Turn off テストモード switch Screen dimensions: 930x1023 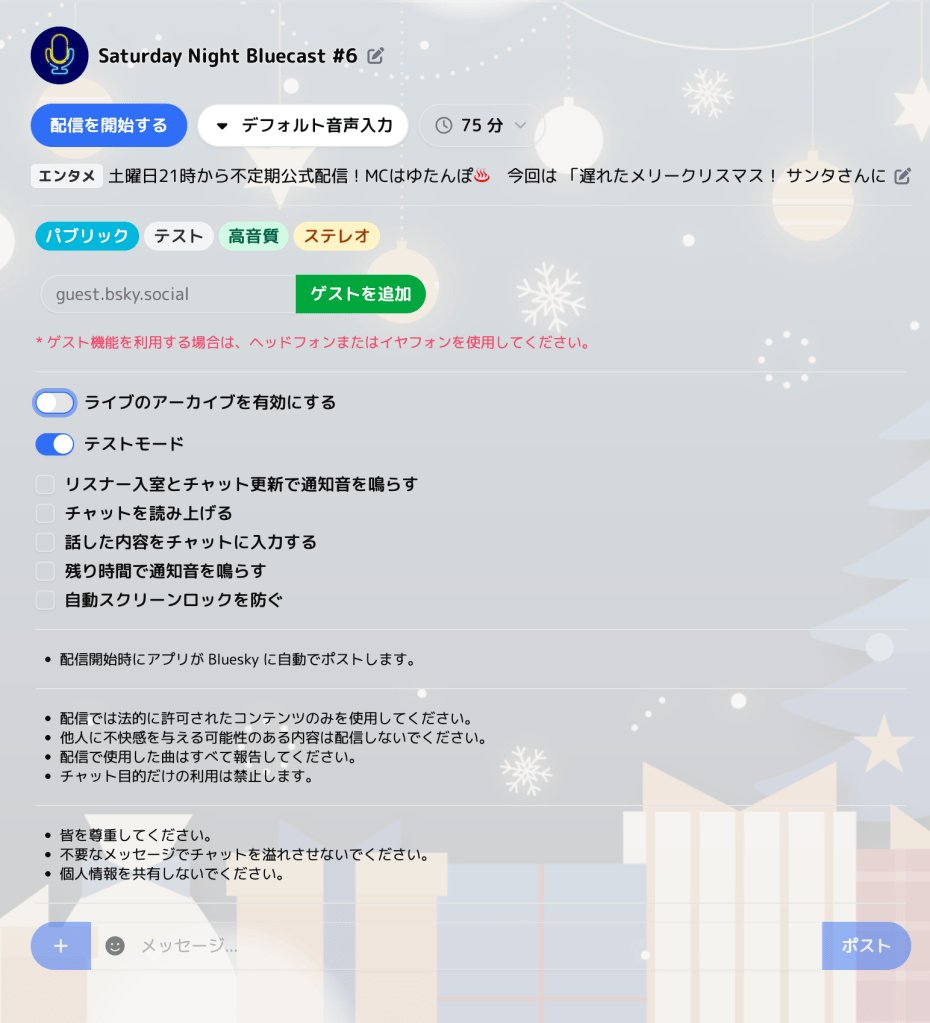coord(55,444)
